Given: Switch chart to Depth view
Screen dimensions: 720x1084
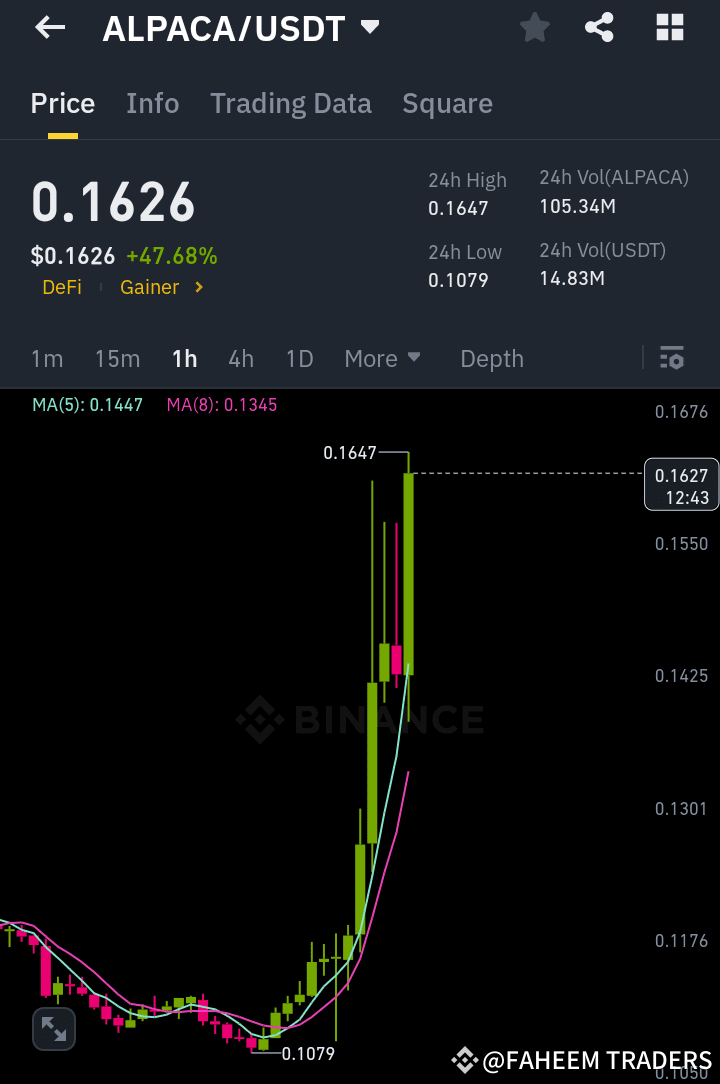Looking at the screenshot, I should tap(491, 358).
